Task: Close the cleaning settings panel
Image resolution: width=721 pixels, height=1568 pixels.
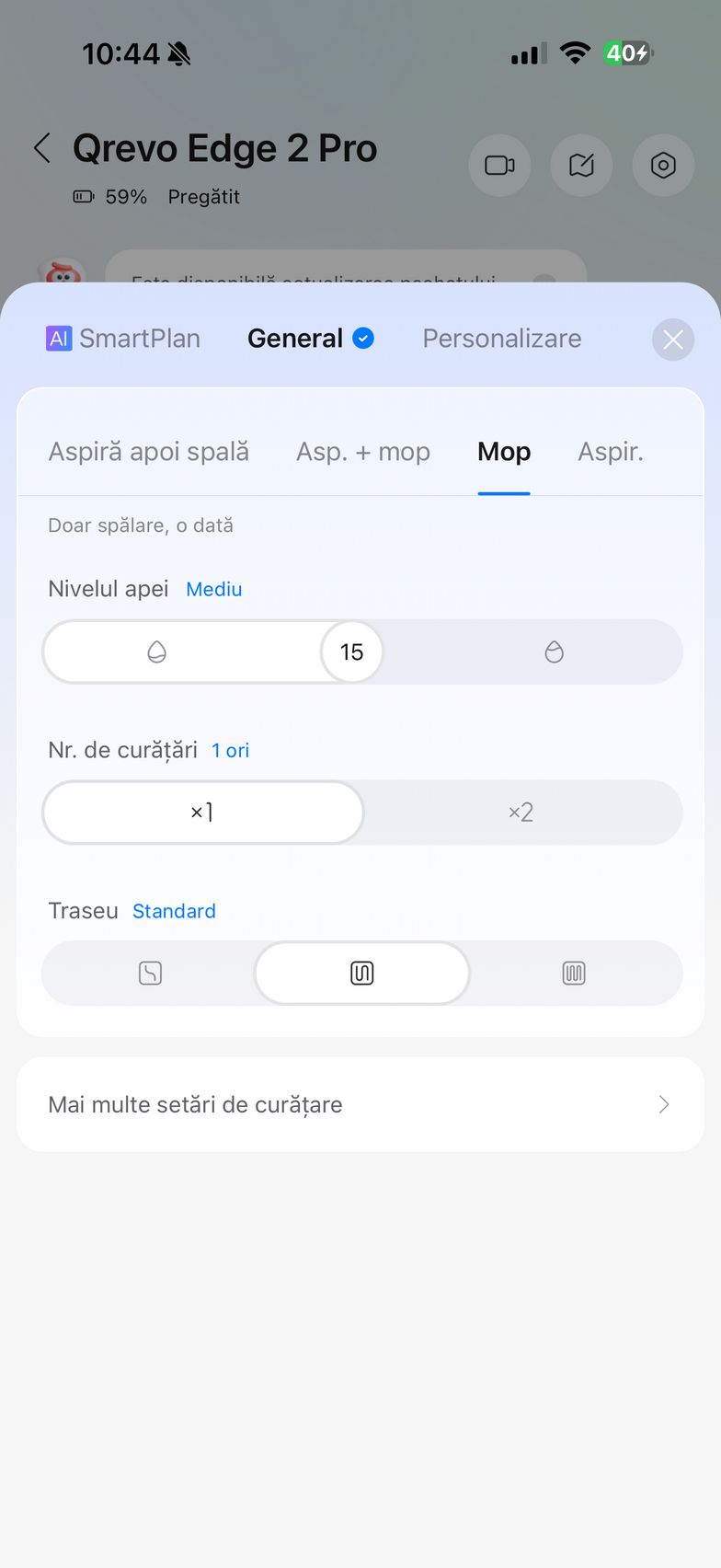Action: pyautogui.click(x=672, y=340)
